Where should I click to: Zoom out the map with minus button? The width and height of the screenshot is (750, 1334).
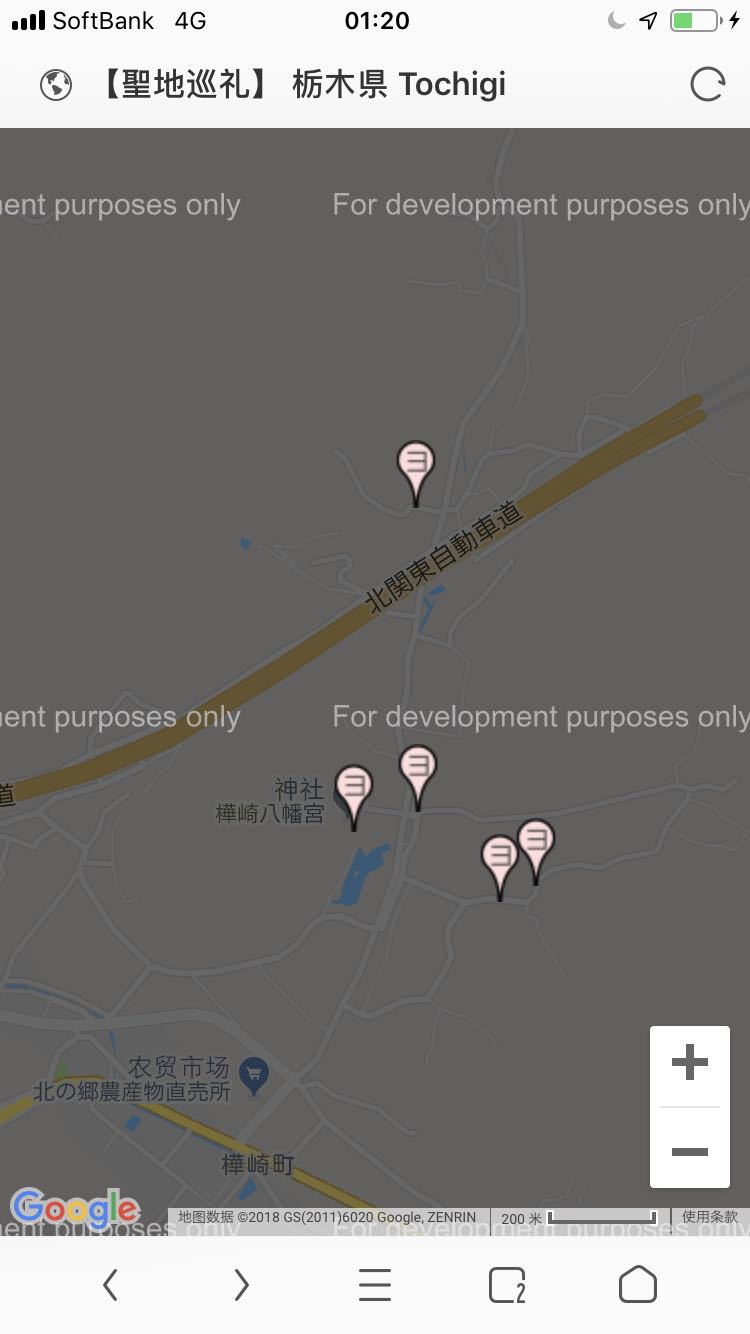click(x=689, y=1150)
